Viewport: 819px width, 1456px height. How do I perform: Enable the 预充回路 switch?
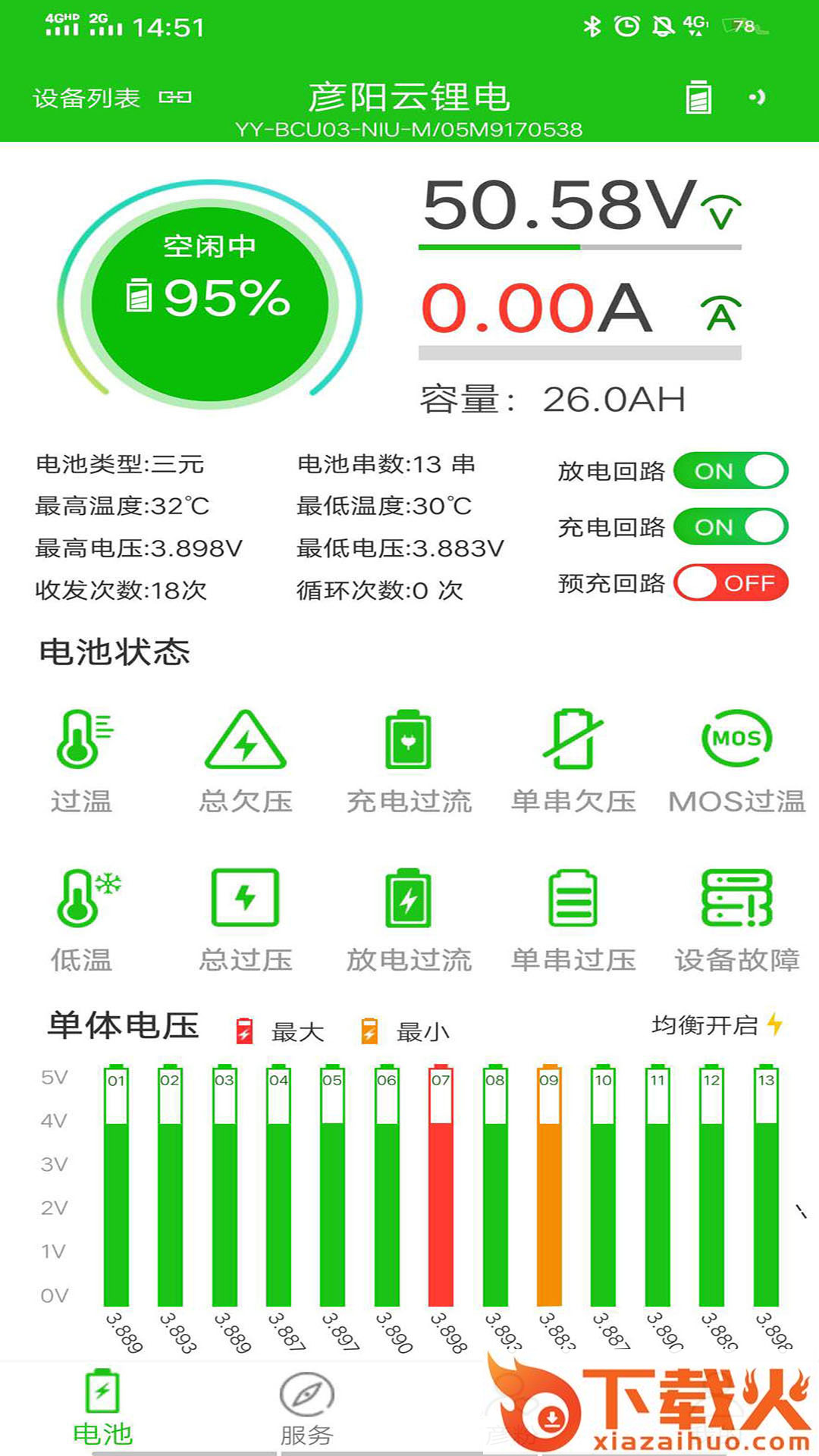[x=730, y=583]
